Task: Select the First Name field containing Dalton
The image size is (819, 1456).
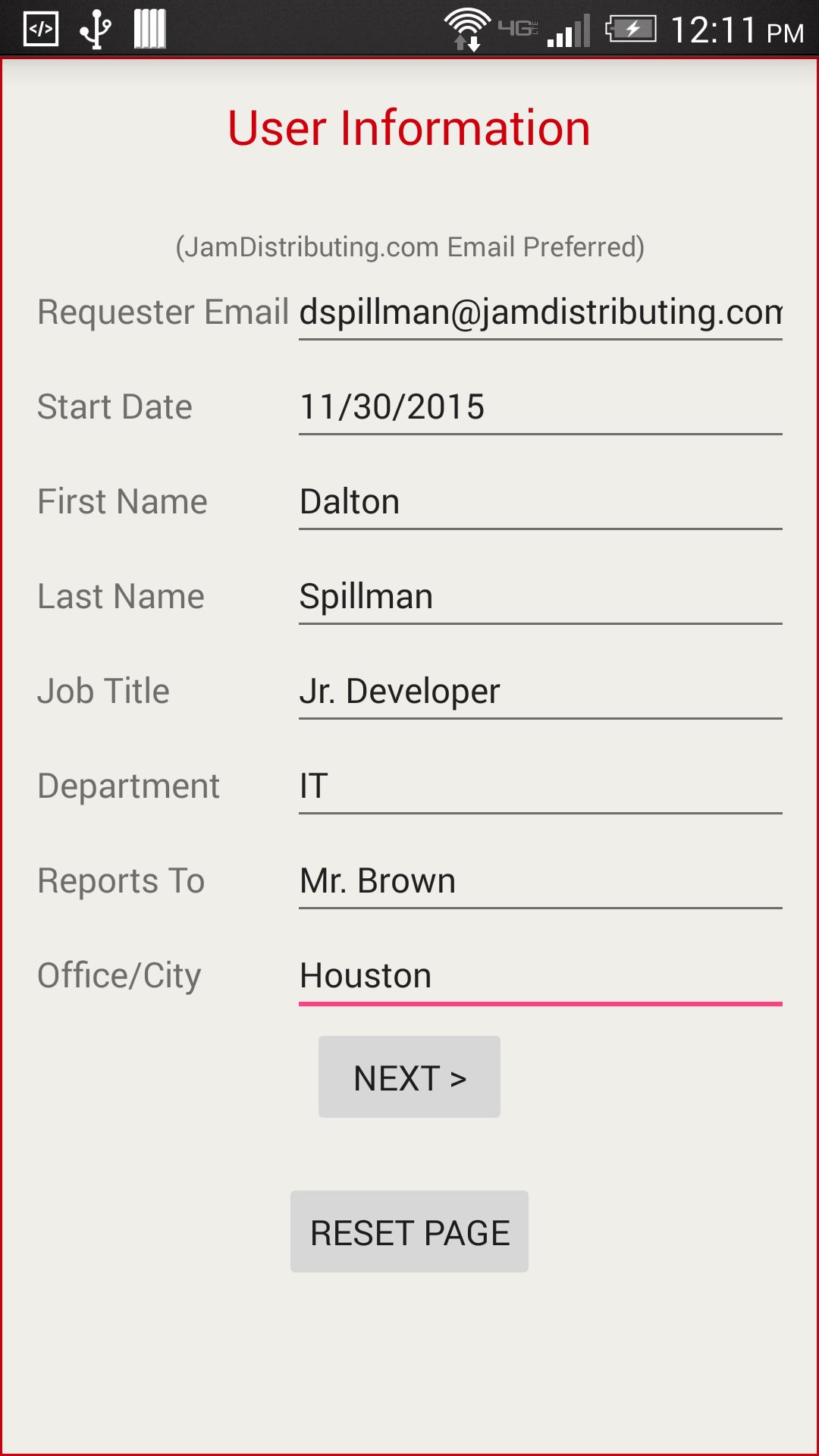Action: (x=538, y=501)
